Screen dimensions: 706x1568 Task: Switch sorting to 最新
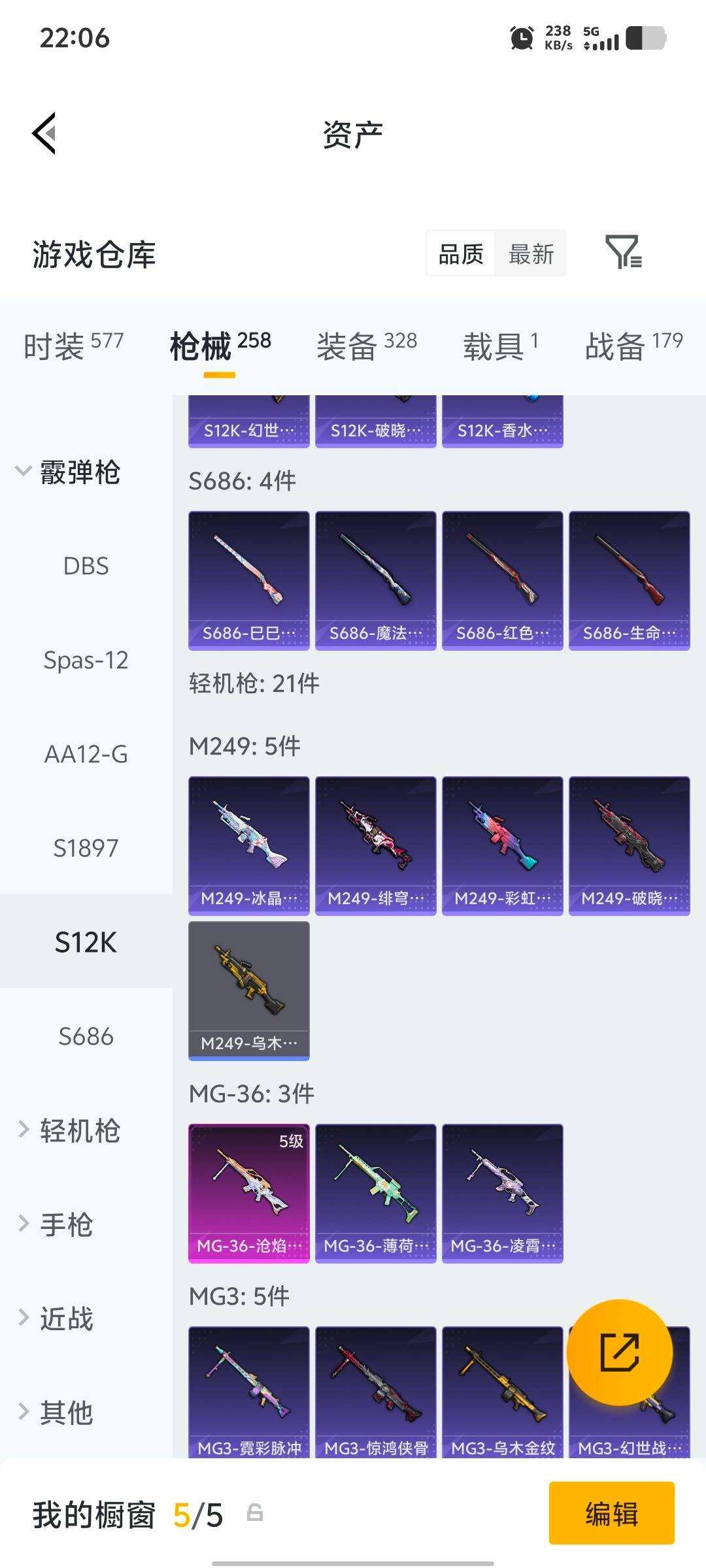[x=531, y=253]
